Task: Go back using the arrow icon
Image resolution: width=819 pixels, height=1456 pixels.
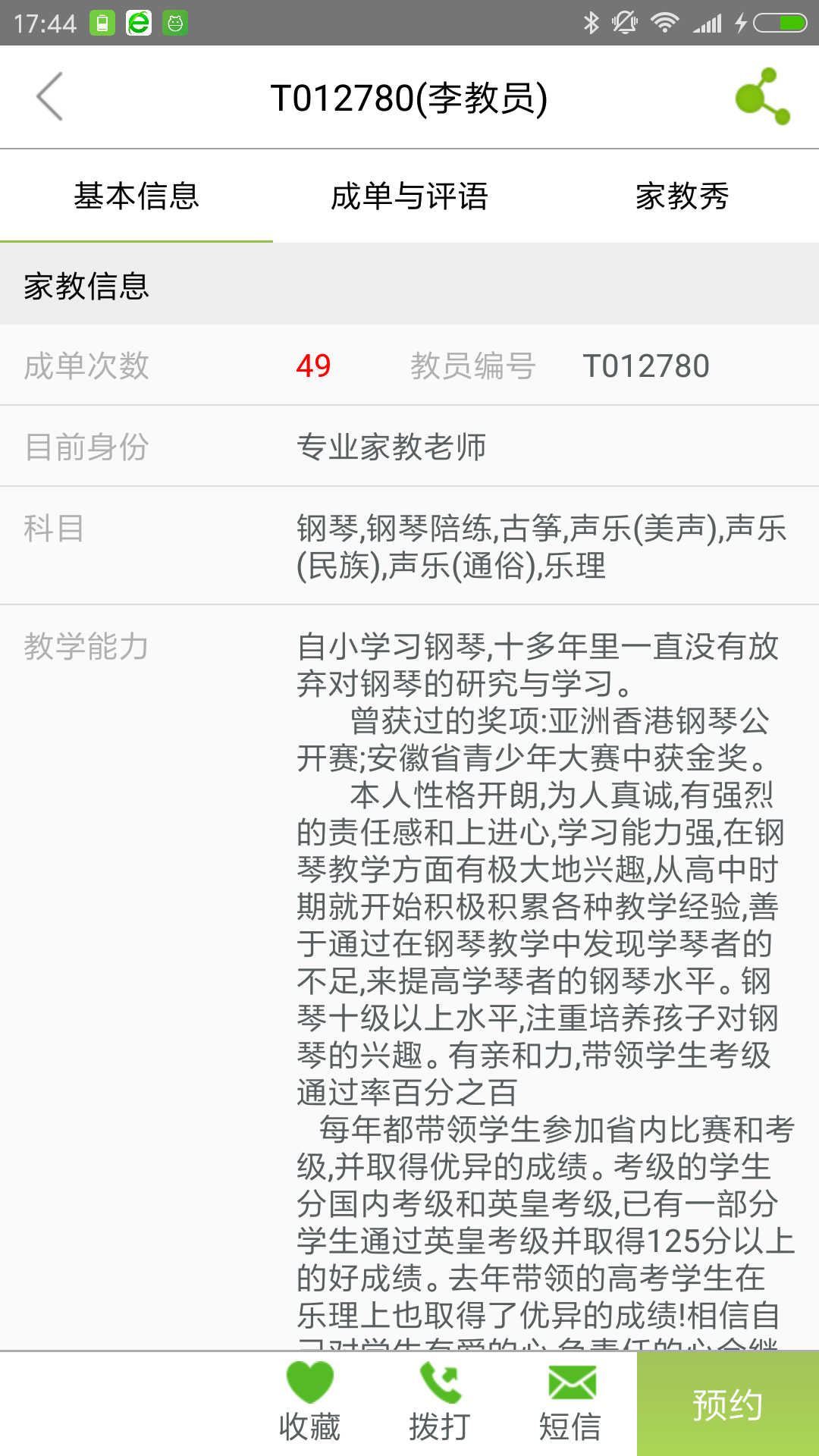Action: pyautogui.click(x=50, y=97)
